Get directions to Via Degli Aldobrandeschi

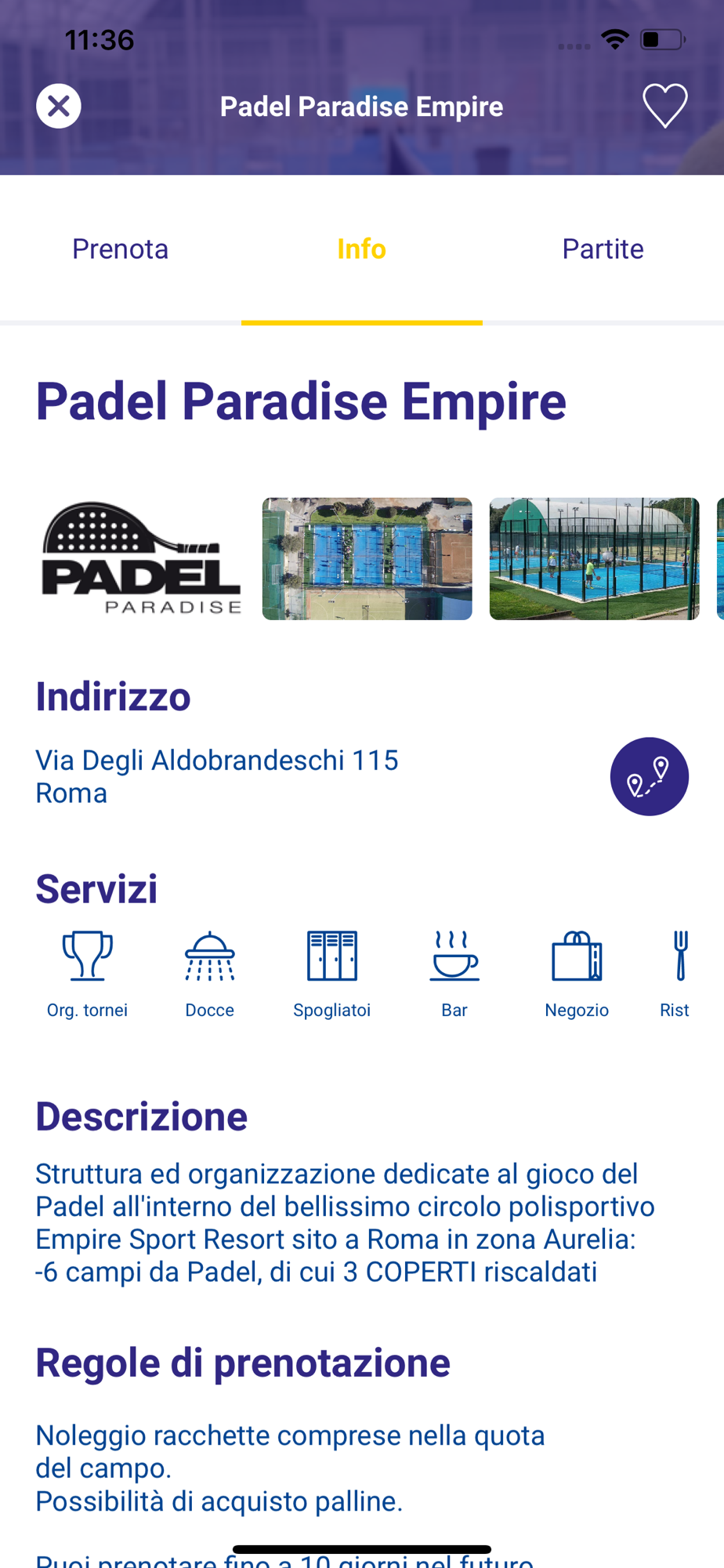tap(649, 776)
